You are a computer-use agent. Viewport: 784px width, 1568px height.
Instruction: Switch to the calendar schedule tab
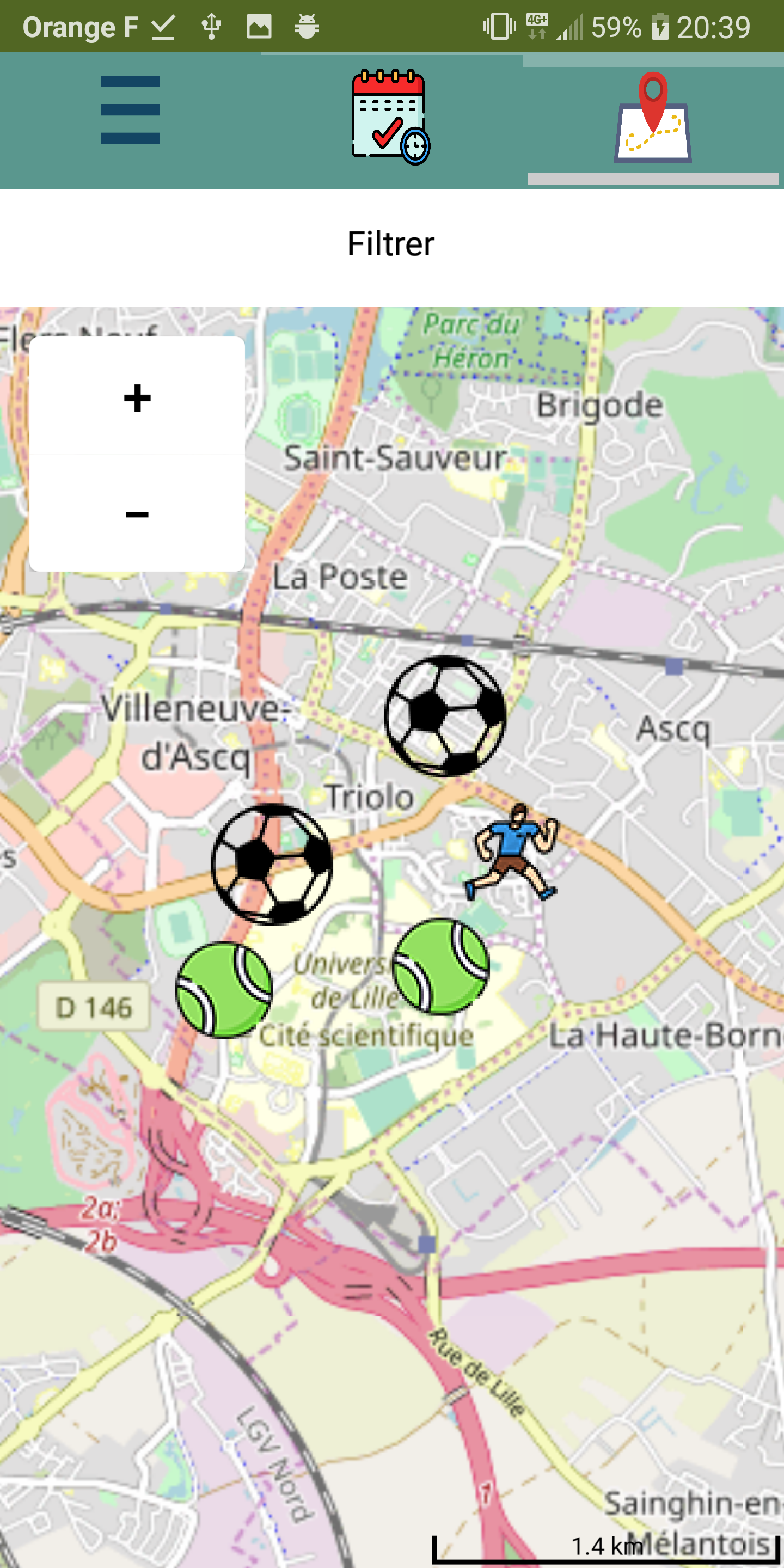click(391, 117)
